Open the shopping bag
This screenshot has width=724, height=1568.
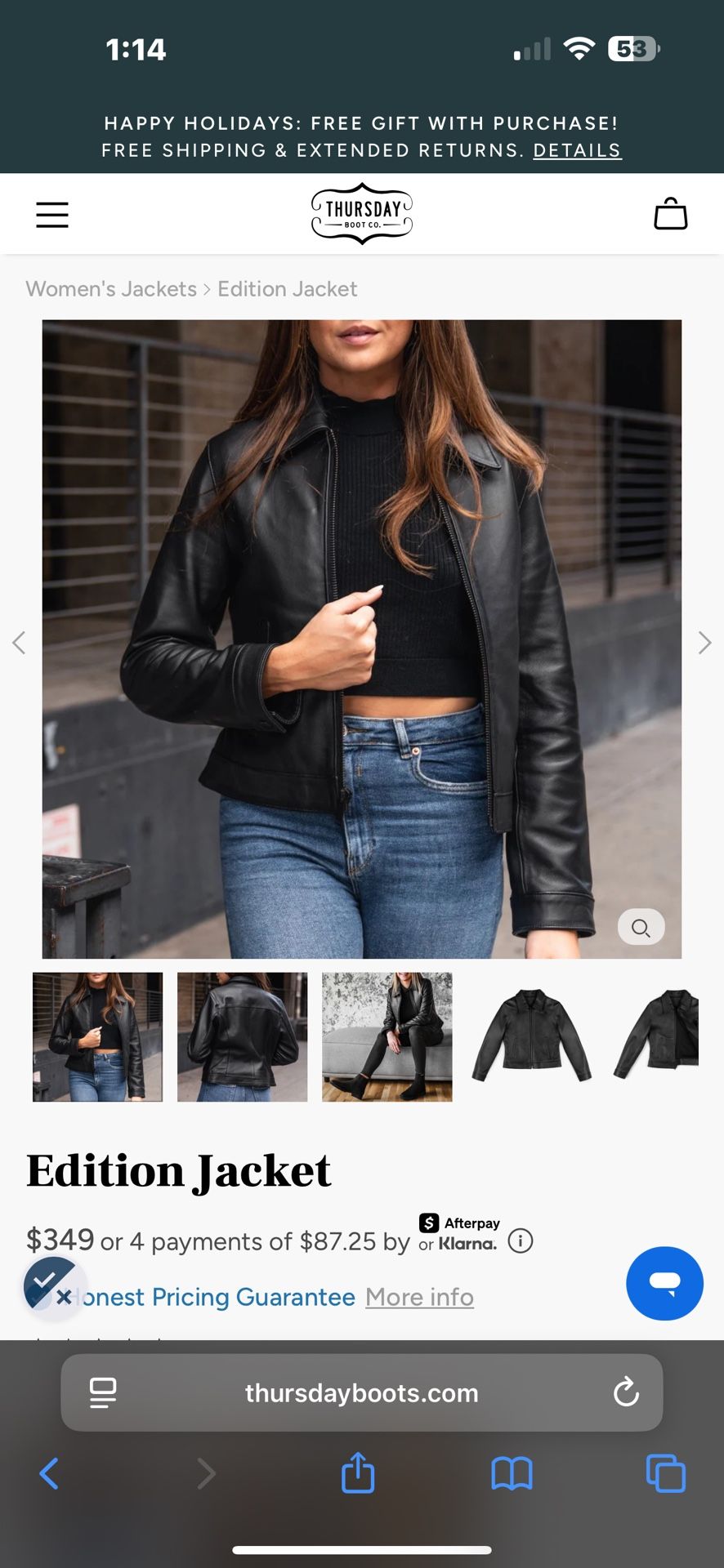pos(671,214)
